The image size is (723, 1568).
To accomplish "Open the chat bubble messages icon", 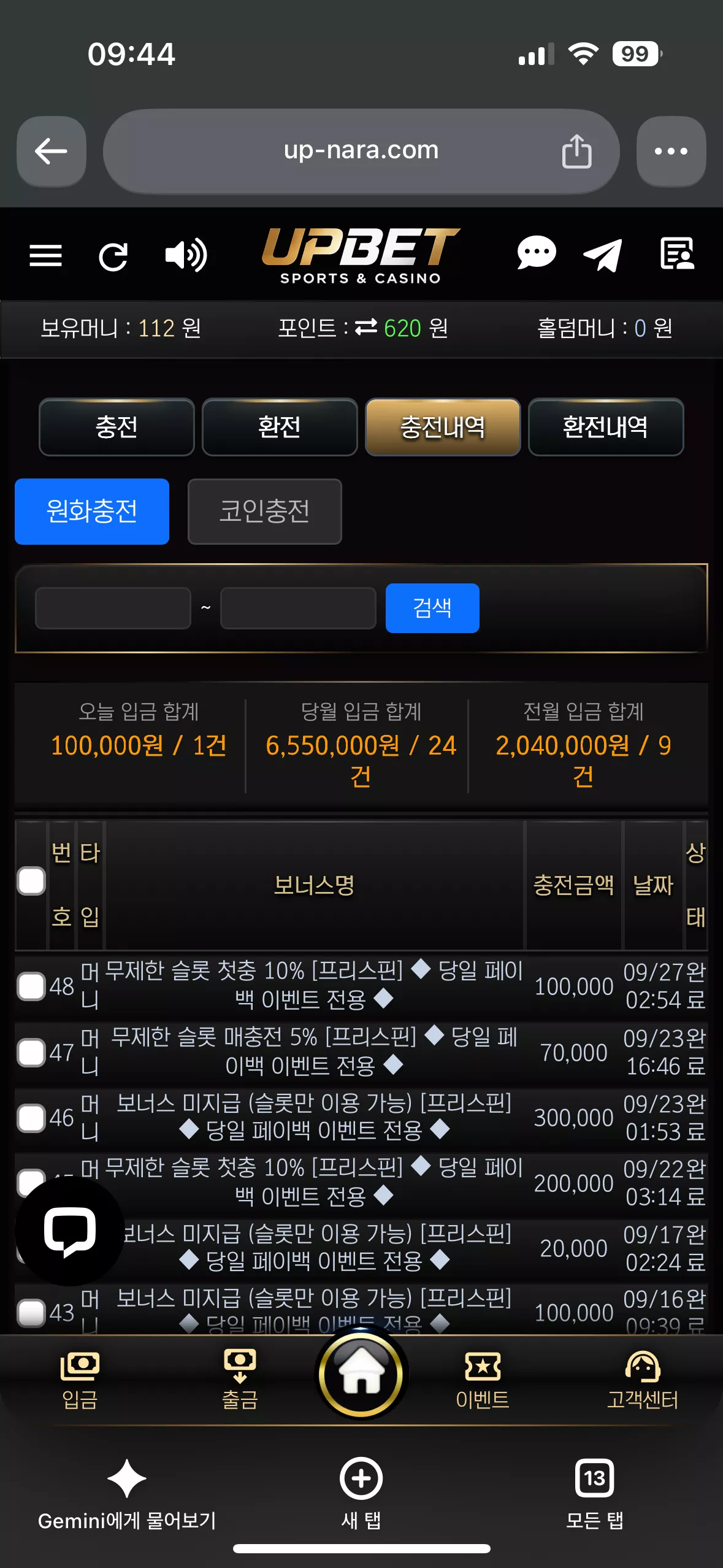I will pos(537,253).
